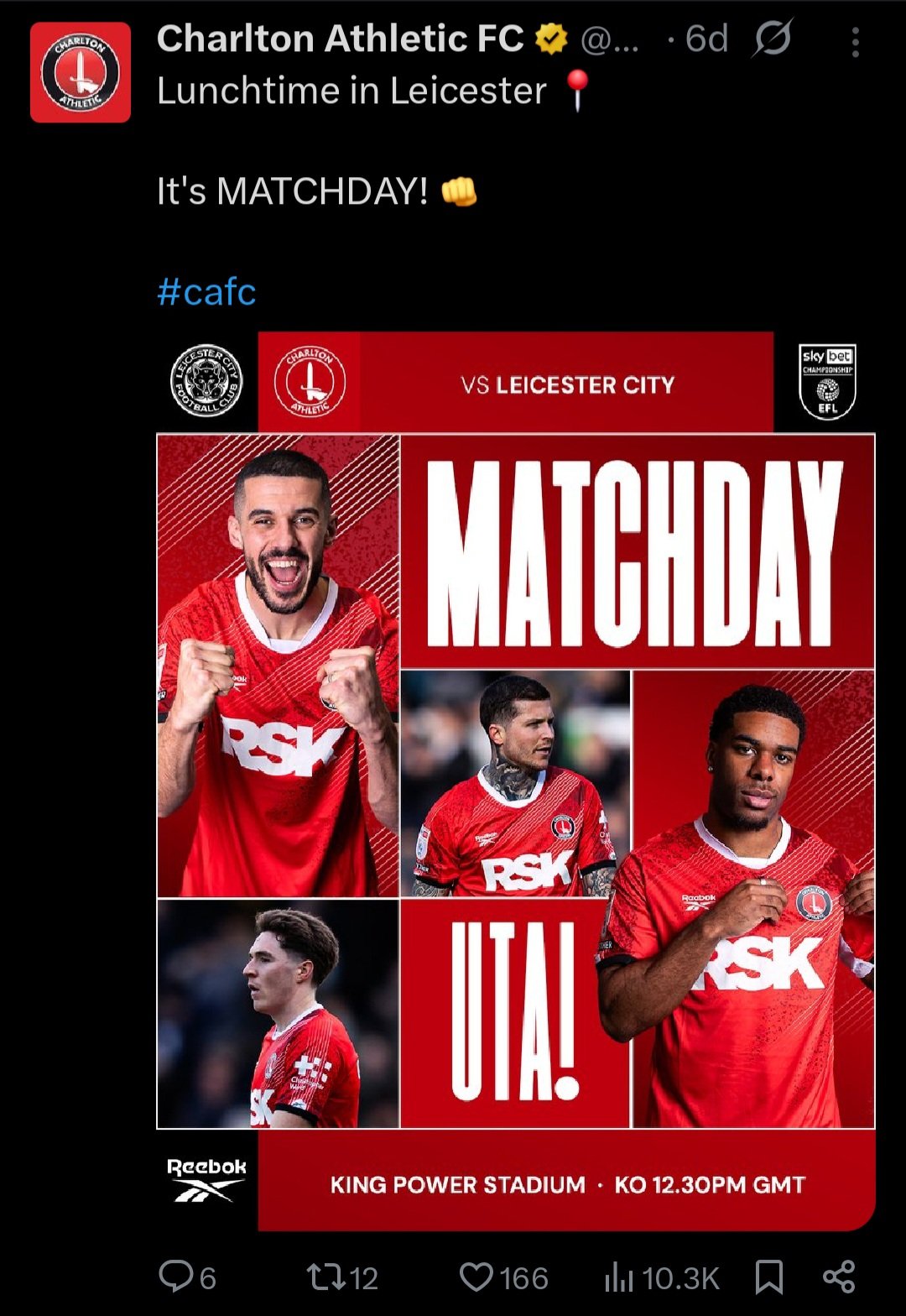Tap the crossed-circle icon beside the timestamp
Image resolution: width=906 pixels, height=1316 pixels.
coord(772,39)
